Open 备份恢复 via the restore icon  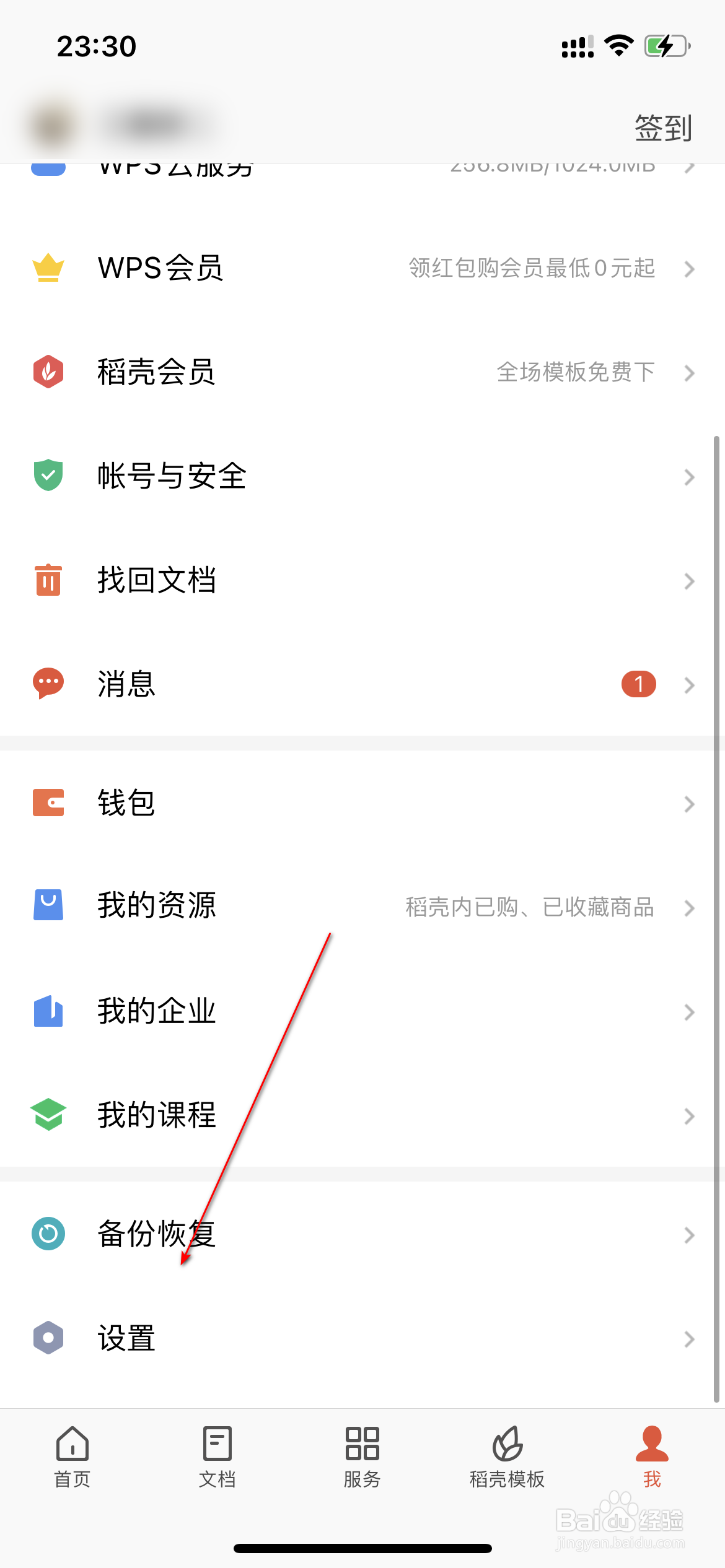48,1234
